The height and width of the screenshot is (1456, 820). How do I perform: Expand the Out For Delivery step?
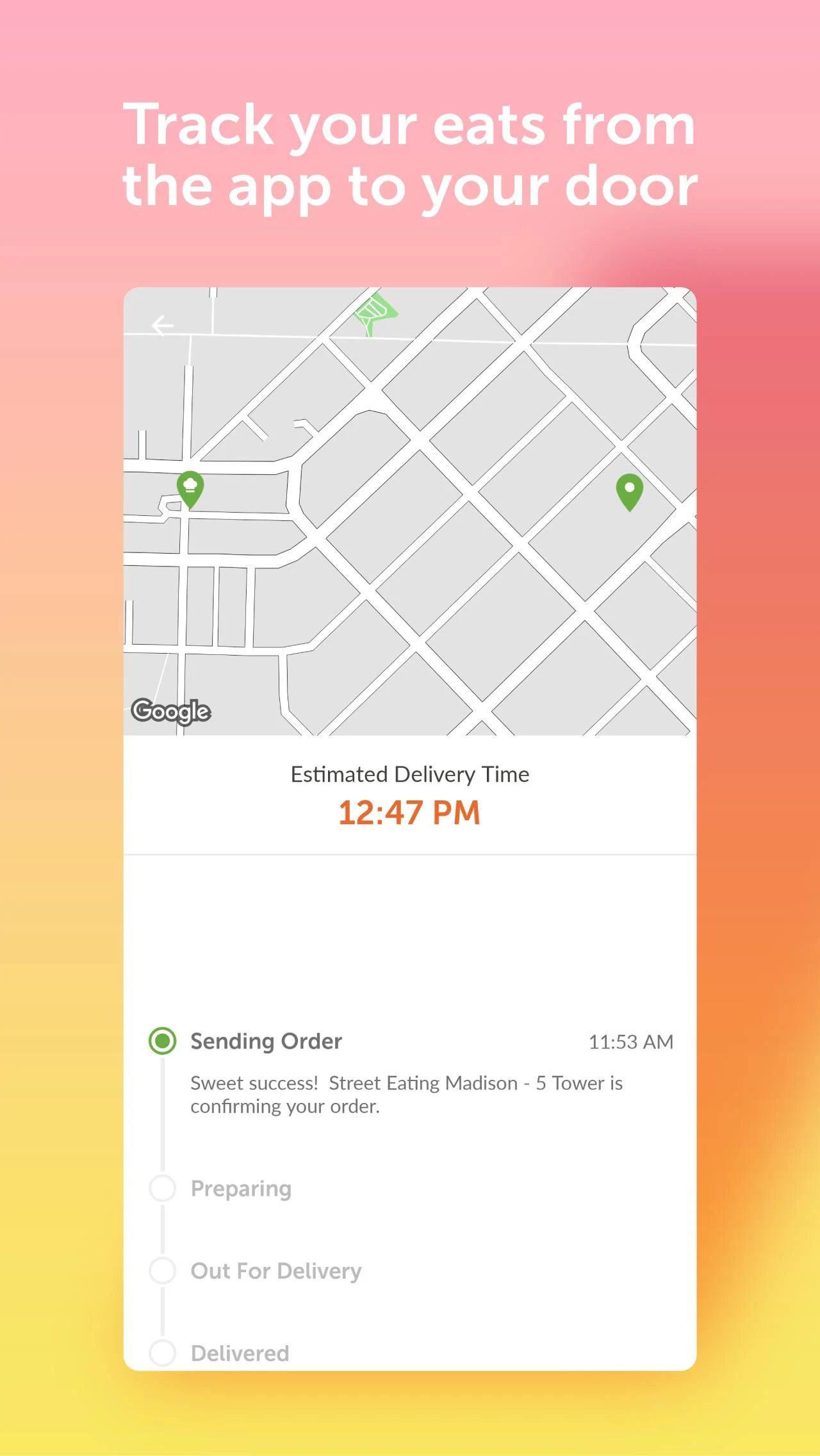[x=275, y=1271]
